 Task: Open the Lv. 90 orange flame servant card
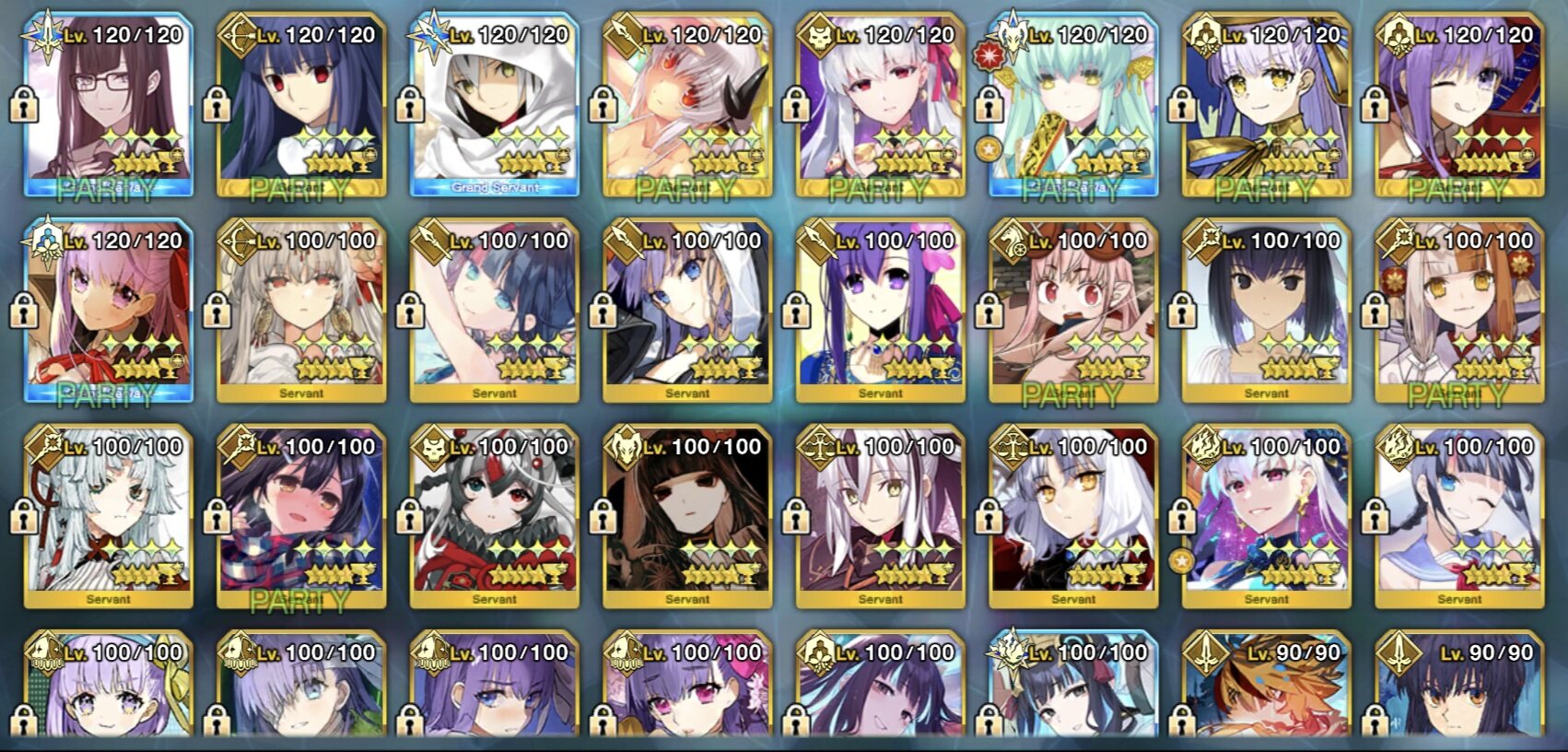tap(1266, 687)
